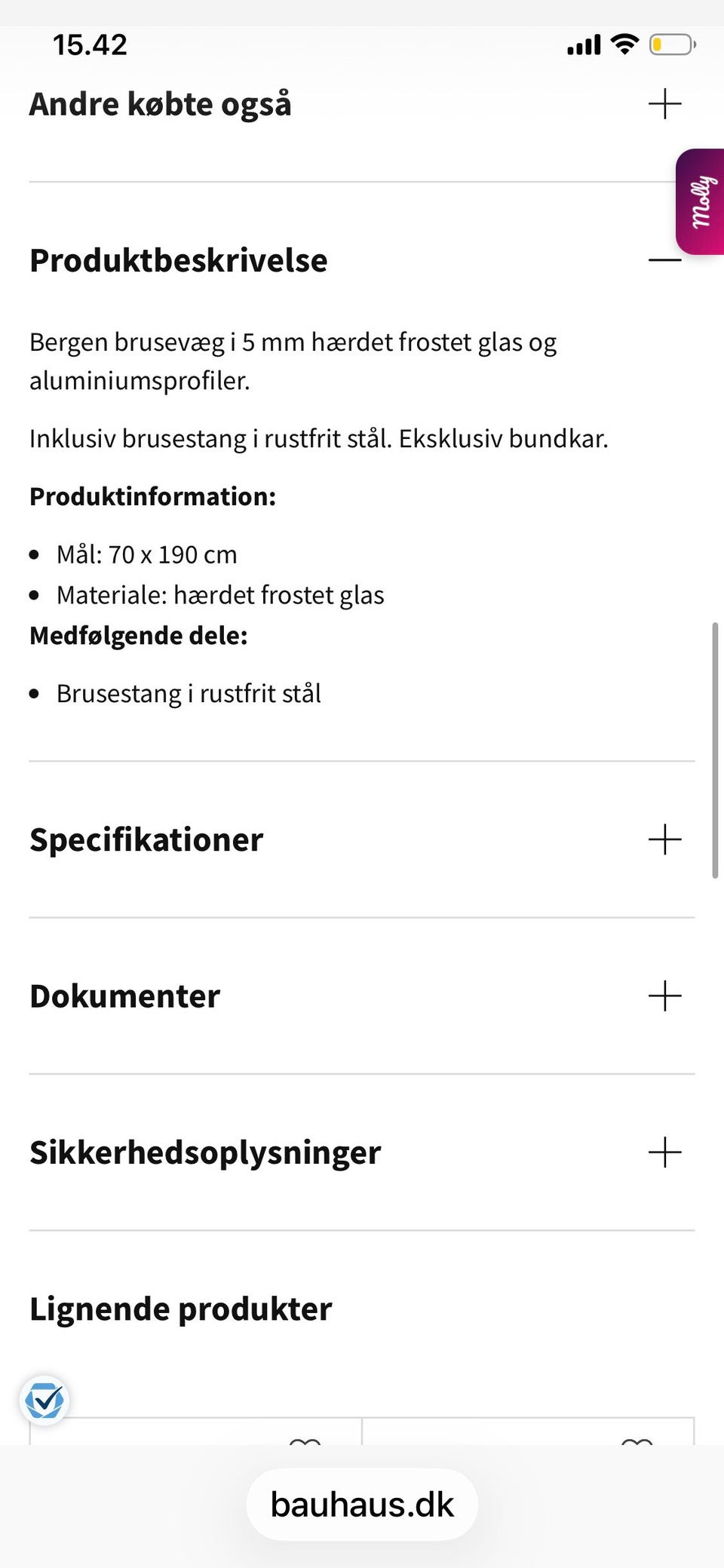Tap the Lignende produkter heading
724x1568 pixels.
(x=179, y=1309)
